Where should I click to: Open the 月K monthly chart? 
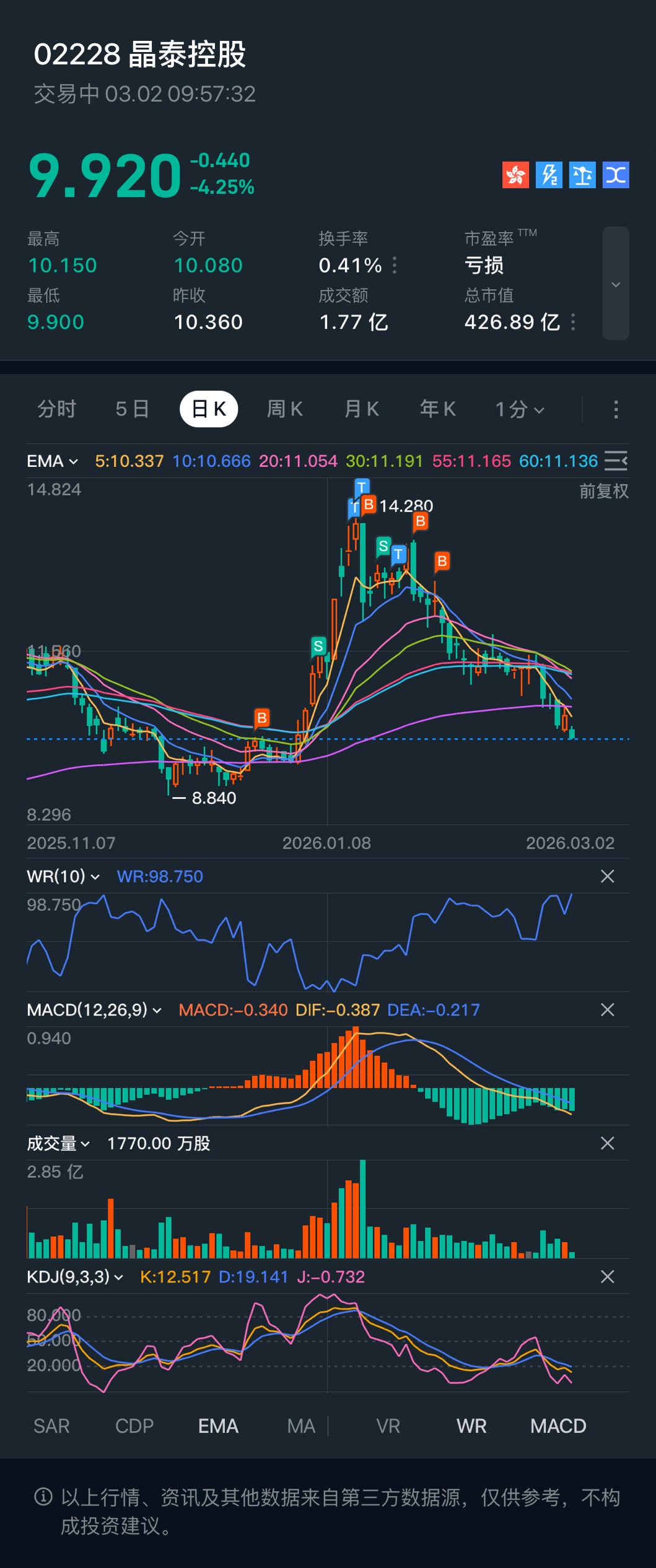click(361, 409)
